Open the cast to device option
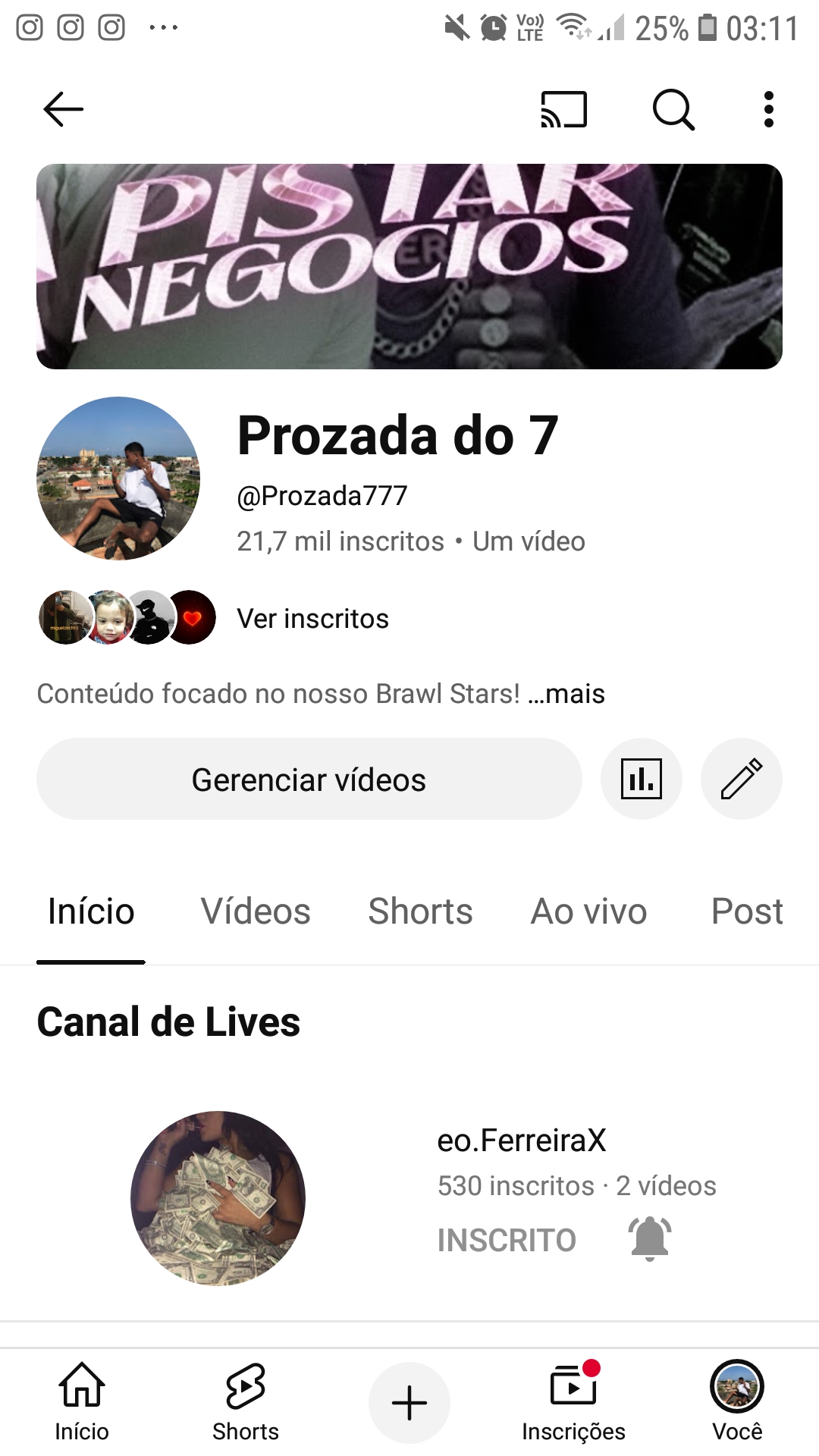Viewport: 819px width, 1456px height. click(x=563, y=109)
